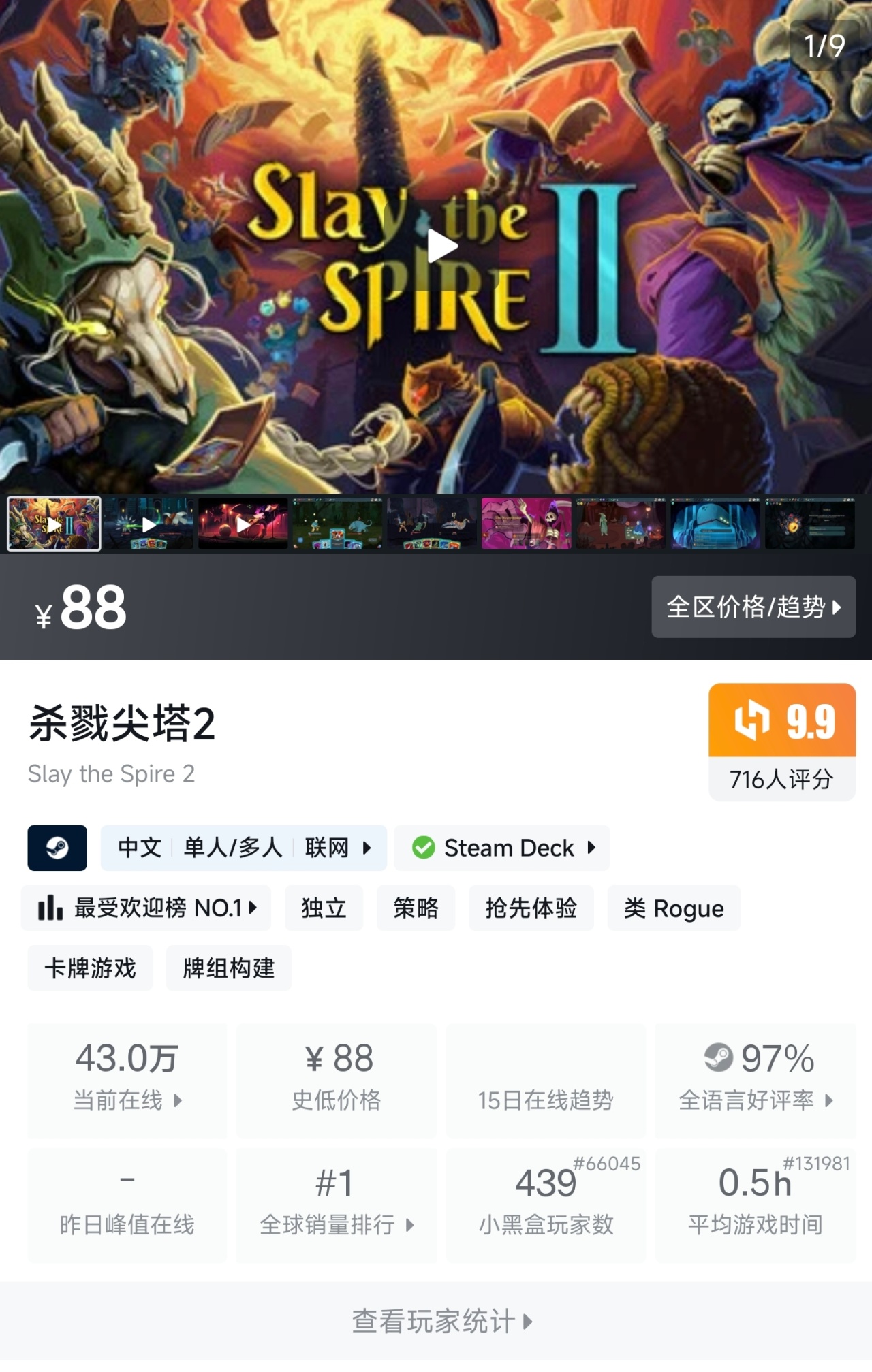This screenshot has width=872, height=1372.
Task: Open Steam Deck compatibility info
Action: pos(502,848)
